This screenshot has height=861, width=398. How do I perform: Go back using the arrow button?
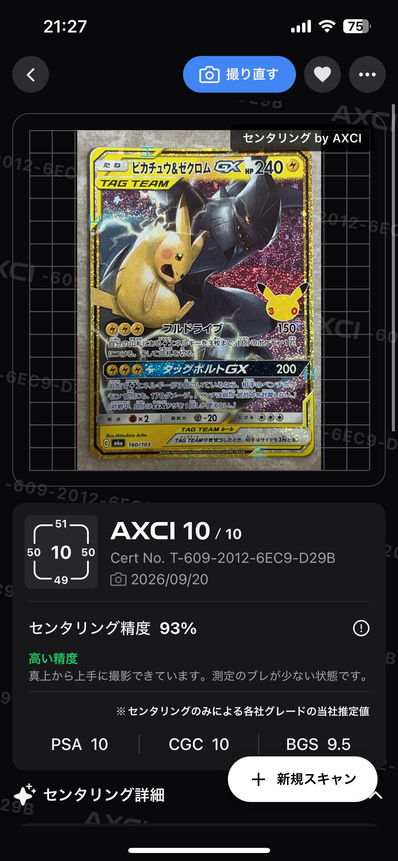(31, 74)
